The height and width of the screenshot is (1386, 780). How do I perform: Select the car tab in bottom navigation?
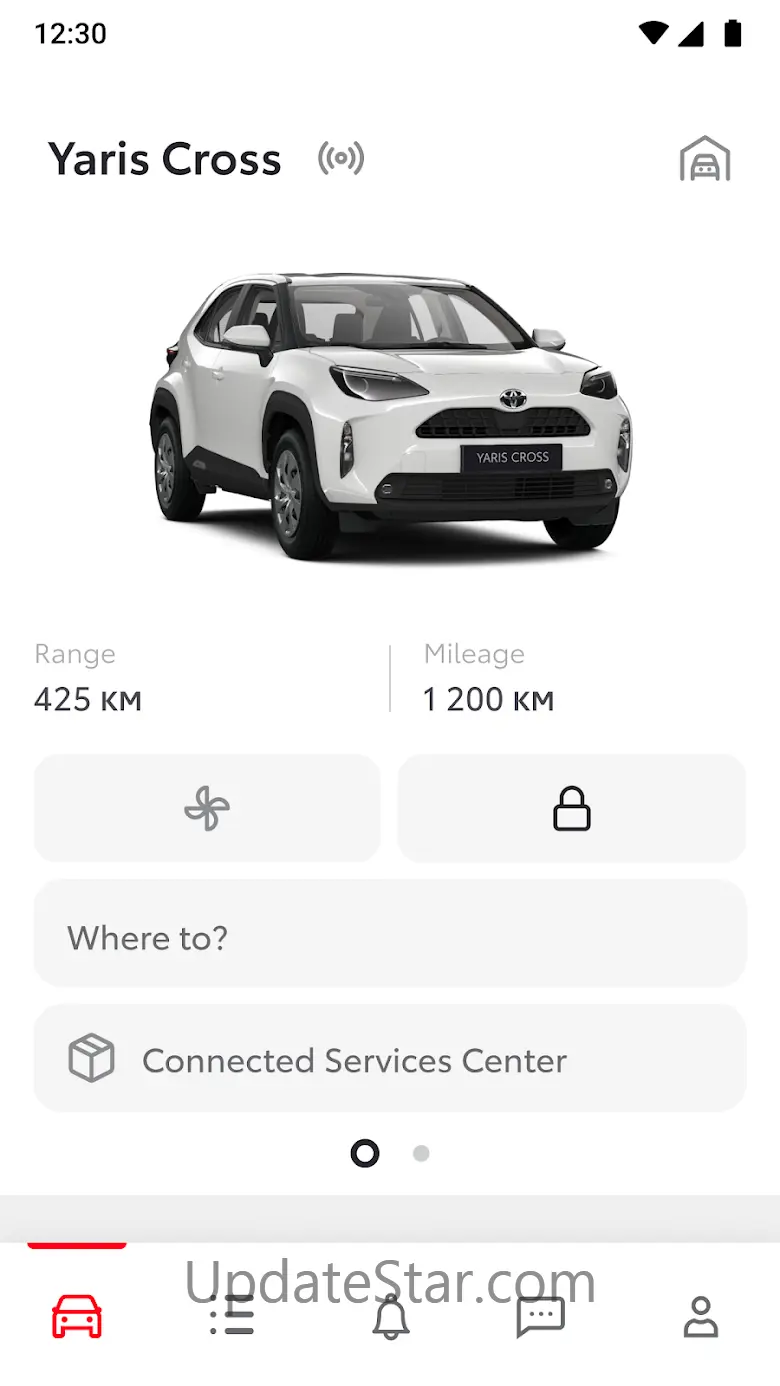[77, 1316]
